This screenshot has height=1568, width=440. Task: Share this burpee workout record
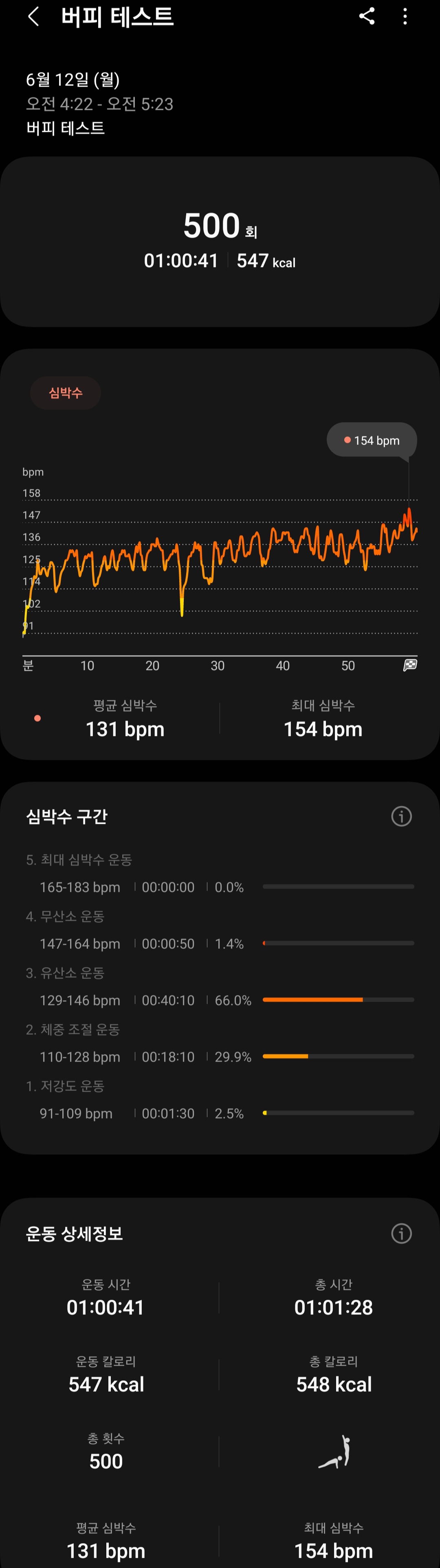point(367,16)
